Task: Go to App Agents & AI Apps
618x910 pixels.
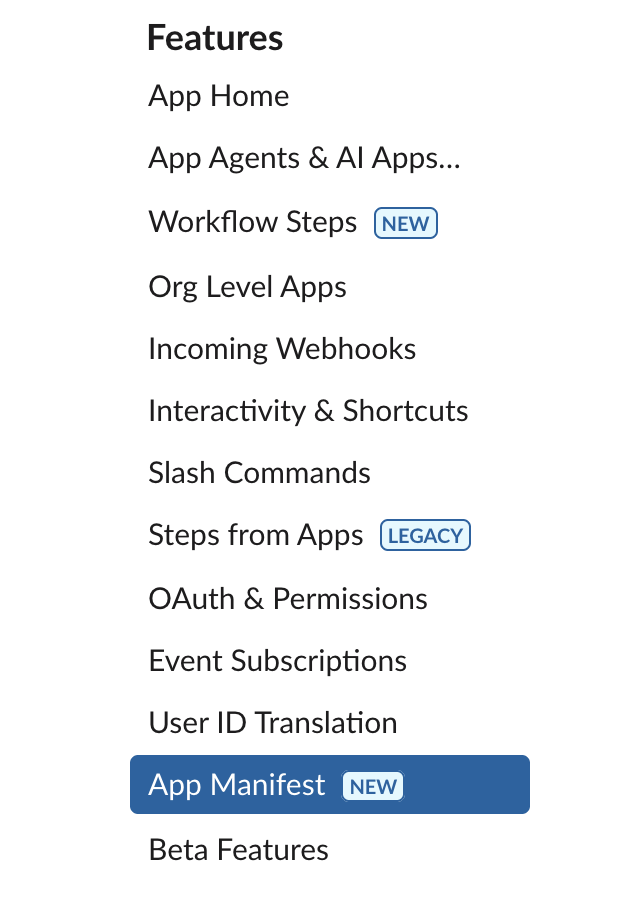Action: point(304,159)
